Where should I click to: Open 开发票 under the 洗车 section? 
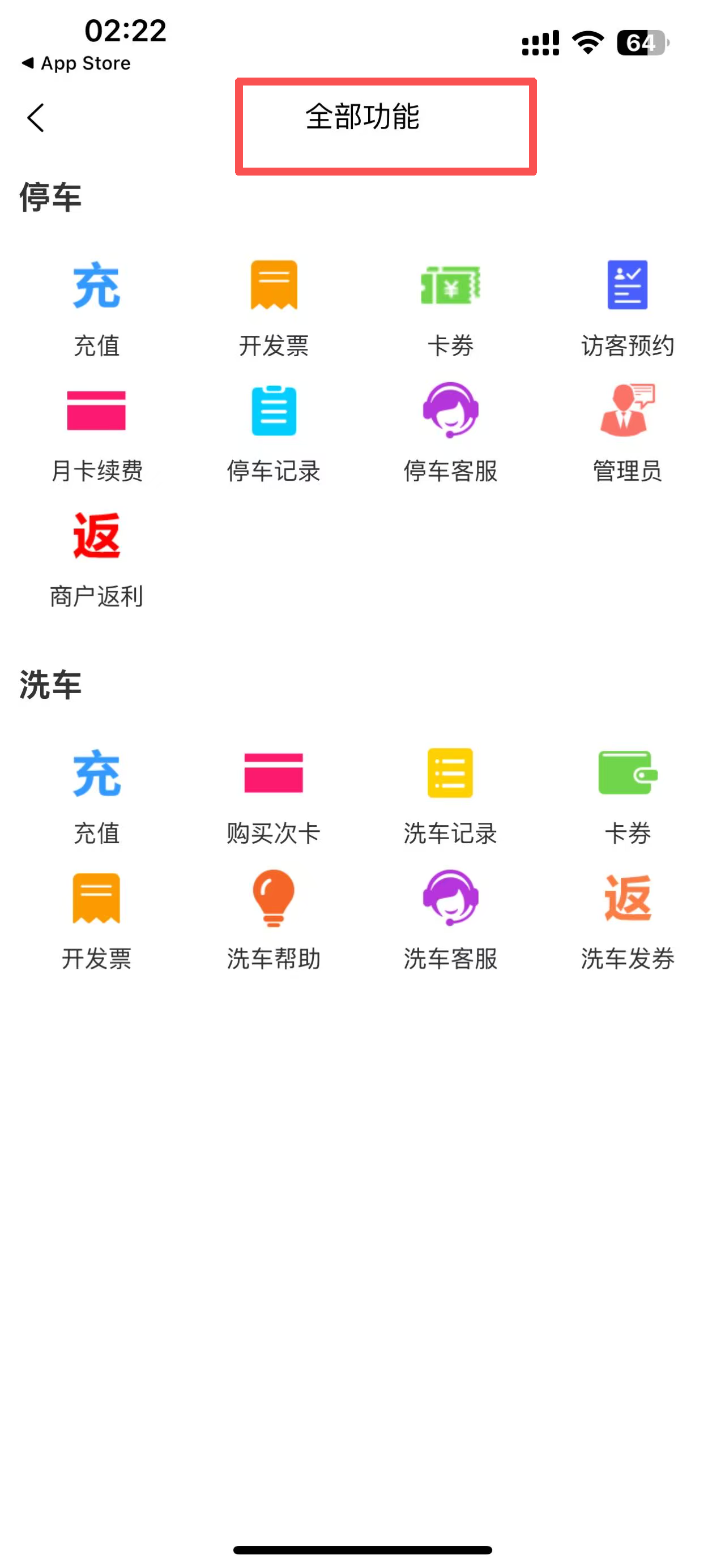(96, 920)
